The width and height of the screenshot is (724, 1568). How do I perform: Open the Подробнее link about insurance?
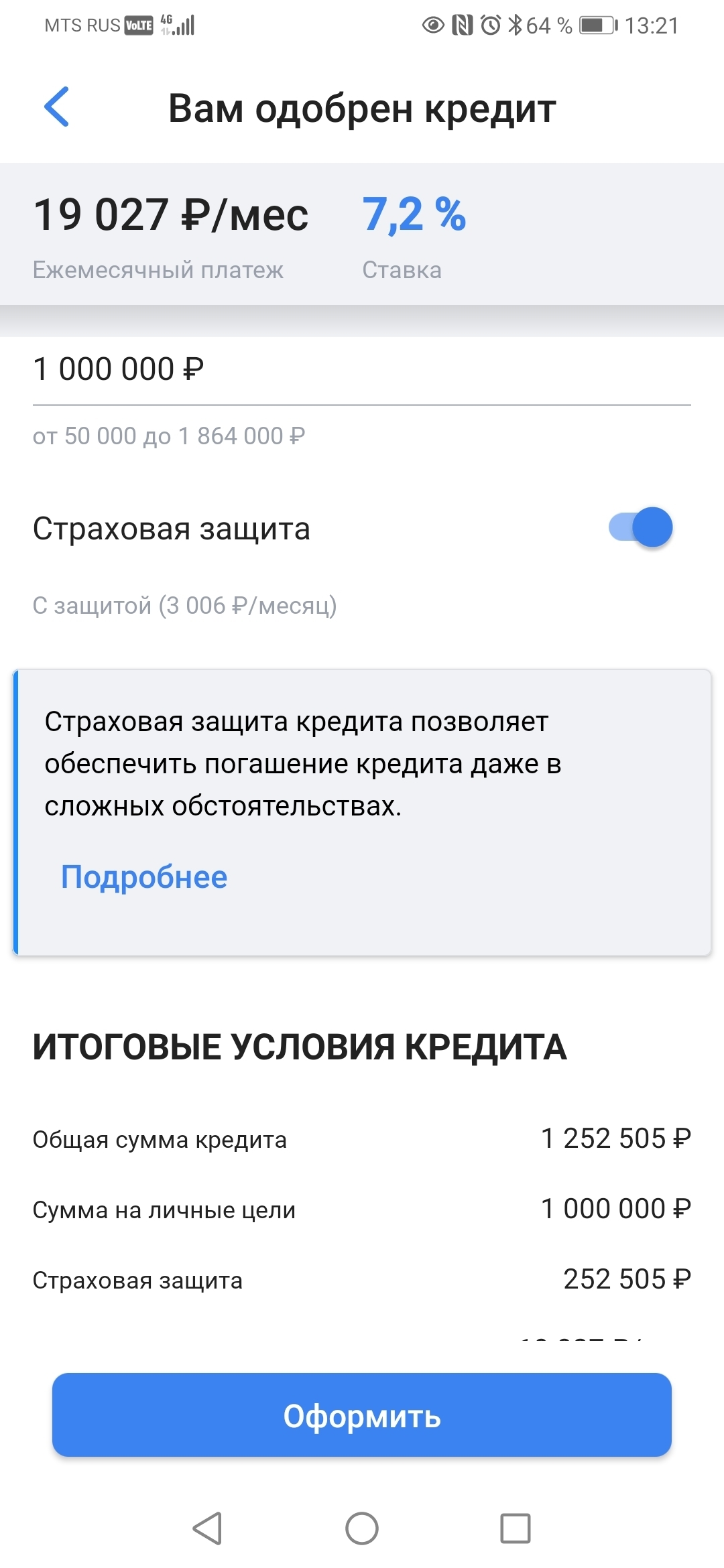pos(144,877)
